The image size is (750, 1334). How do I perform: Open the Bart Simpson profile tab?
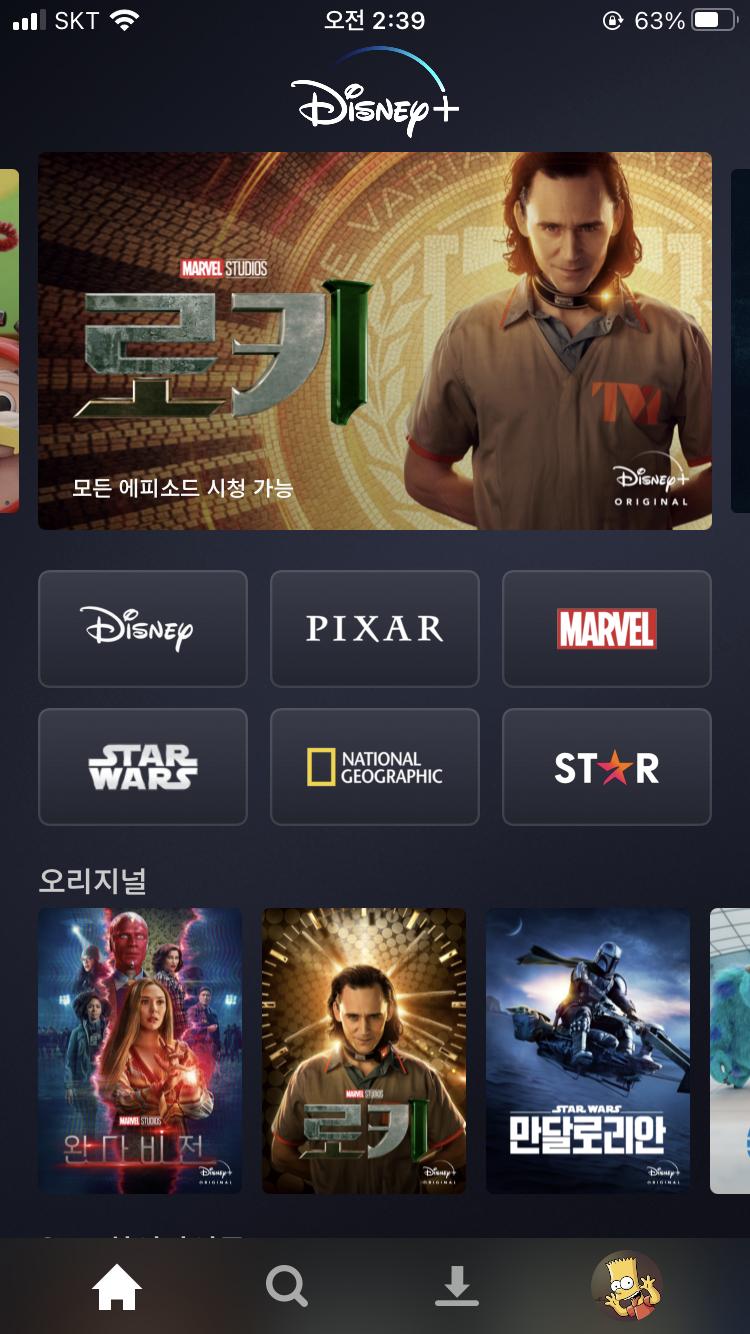pos(626,1286)
